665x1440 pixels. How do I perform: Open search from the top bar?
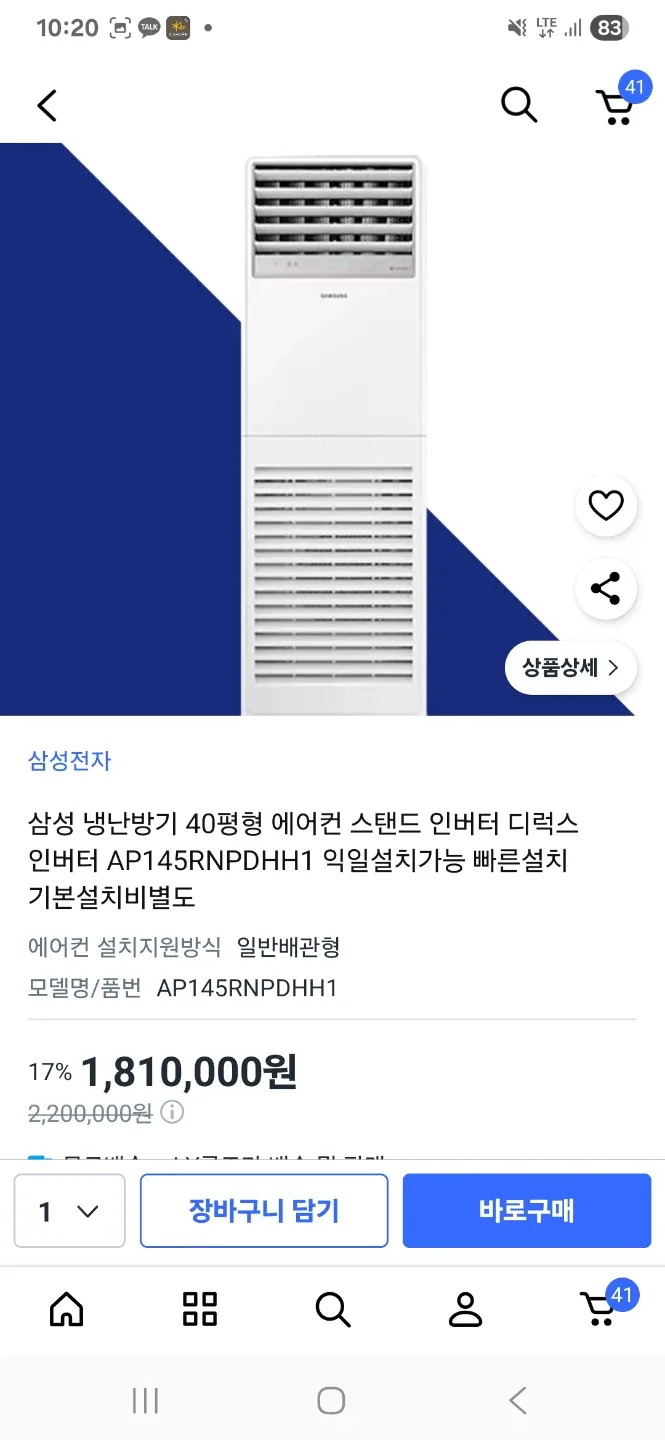pos(518,104)
